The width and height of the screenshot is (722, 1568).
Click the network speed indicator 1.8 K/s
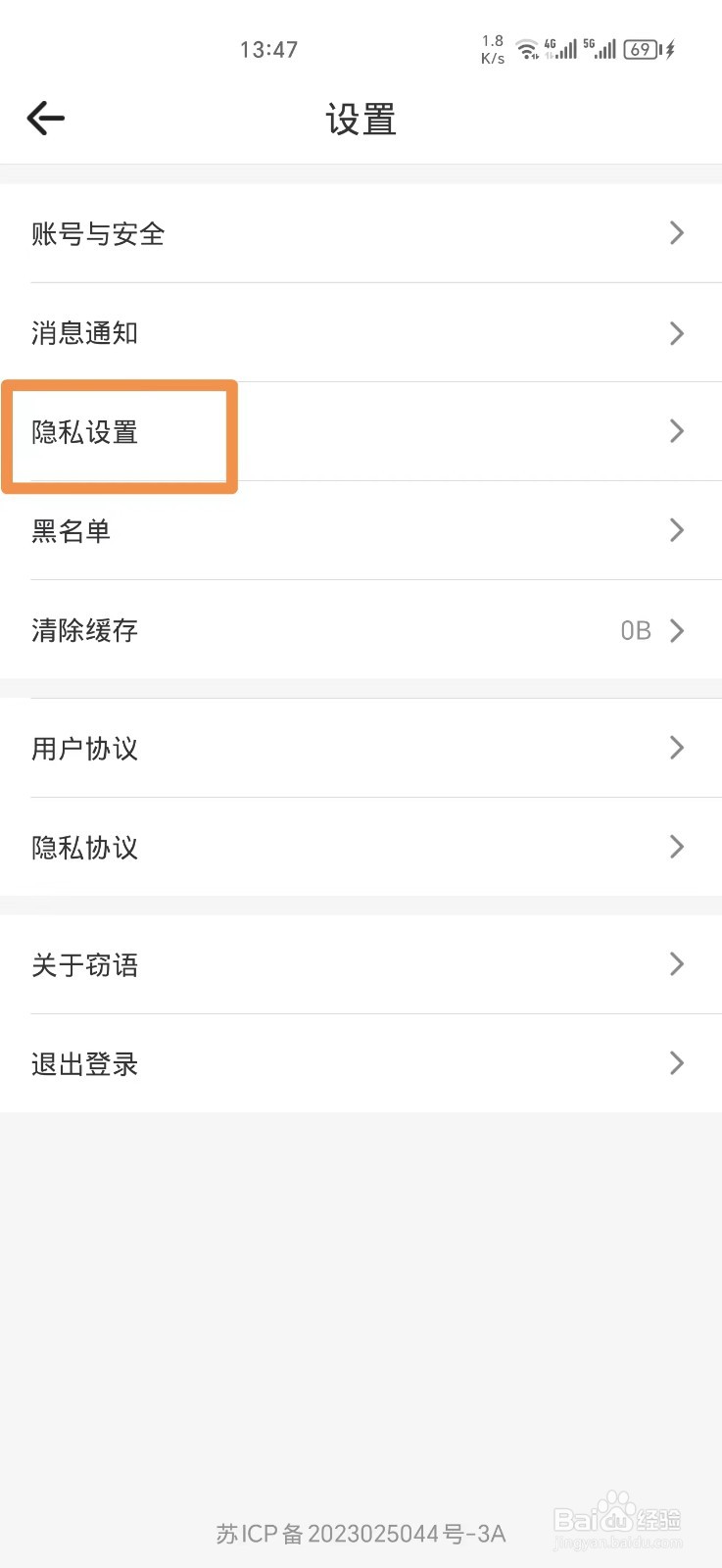pos(492,48)
